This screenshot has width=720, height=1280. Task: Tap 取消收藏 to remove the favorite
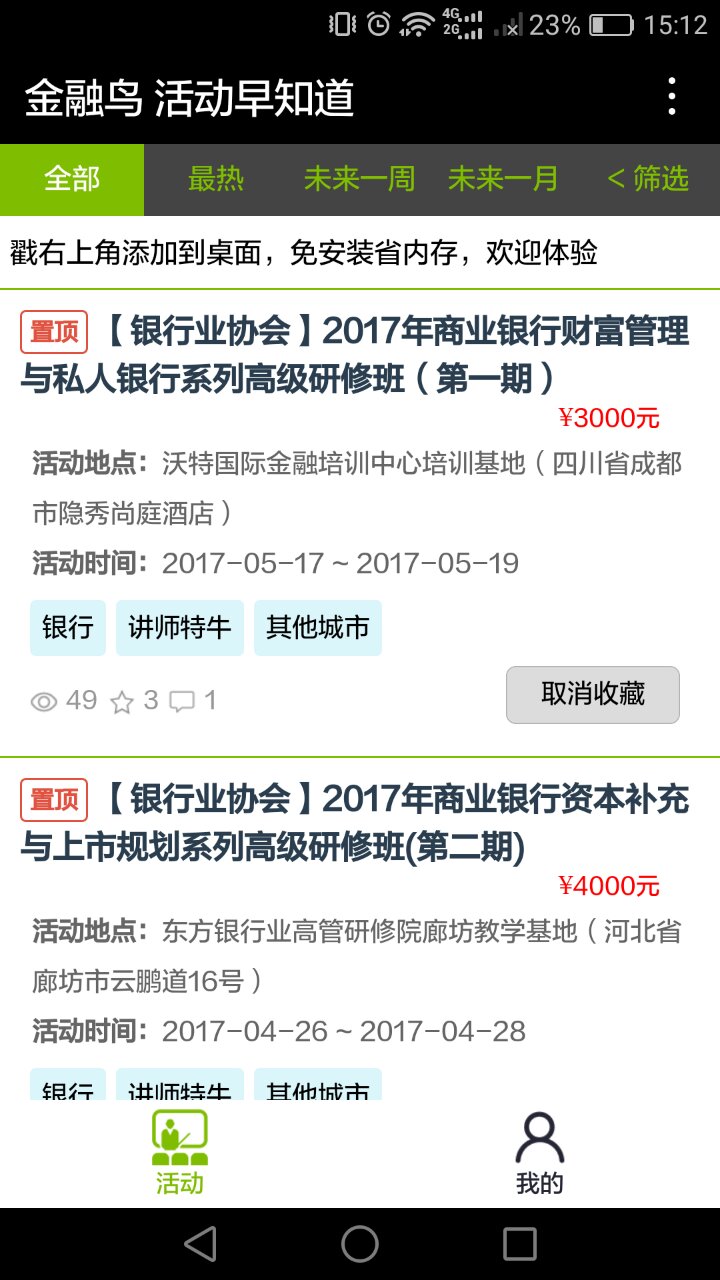(593, 695)
